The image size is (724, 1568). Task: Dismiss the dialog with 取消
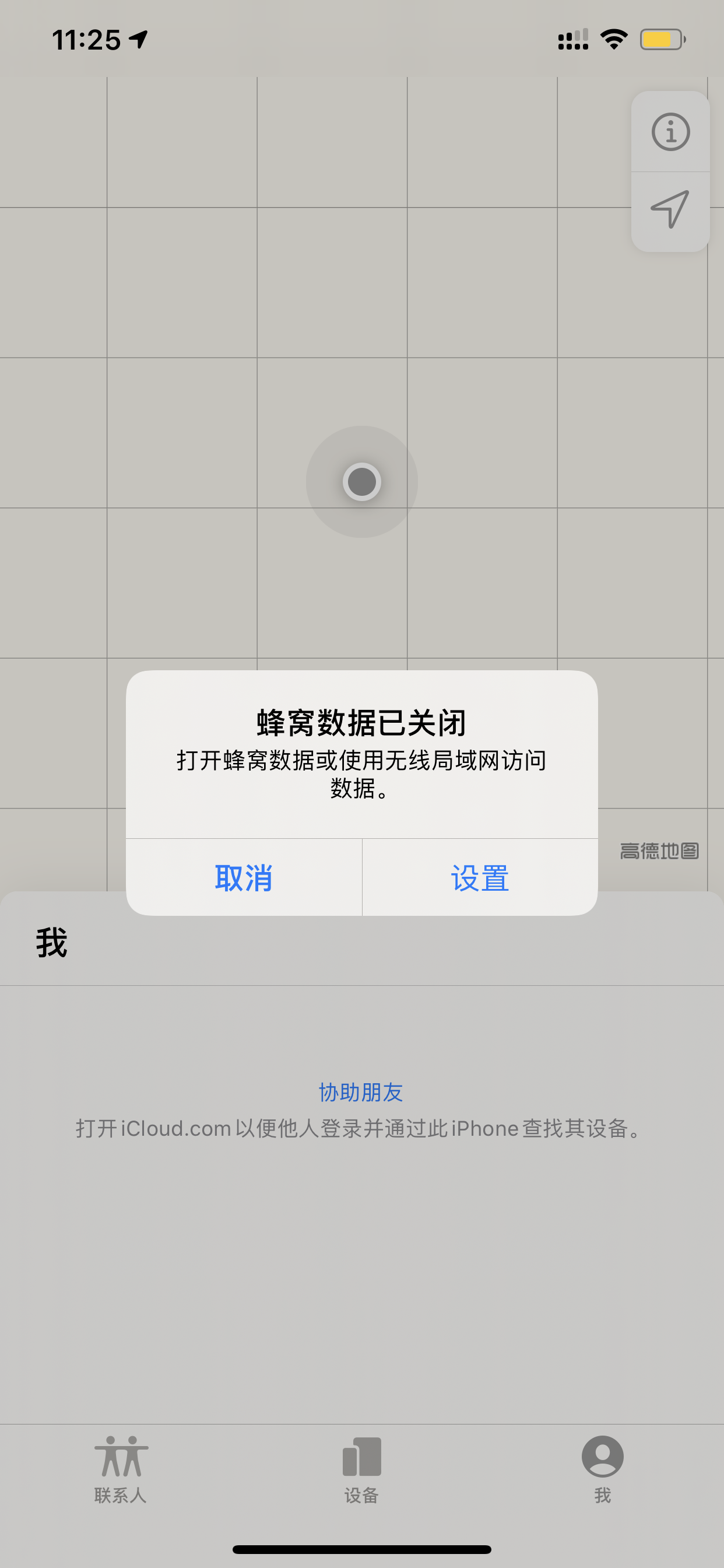(x=243, y=878)
